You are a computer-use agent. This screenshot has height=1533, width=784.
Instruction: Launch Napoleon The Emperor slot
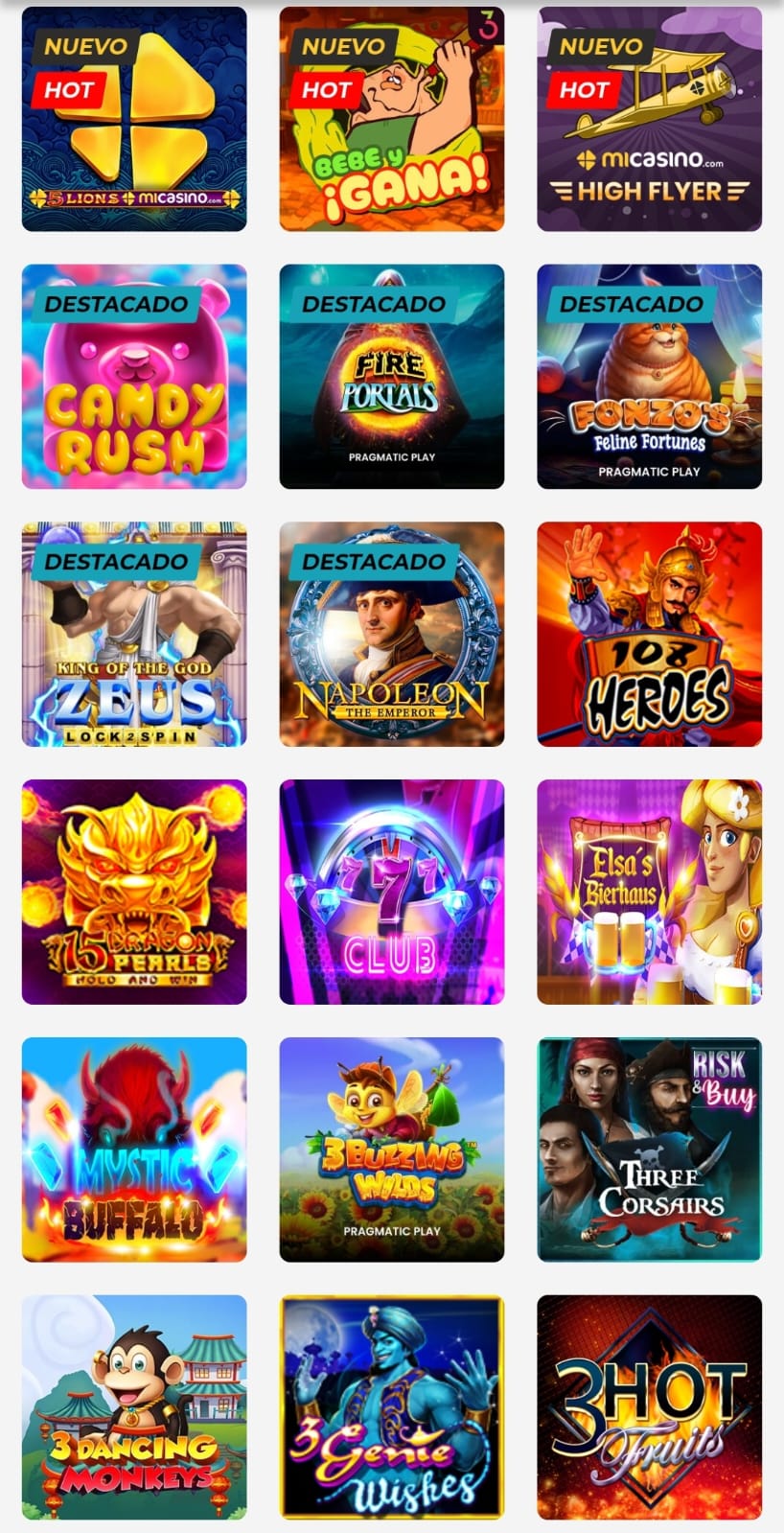391,634
